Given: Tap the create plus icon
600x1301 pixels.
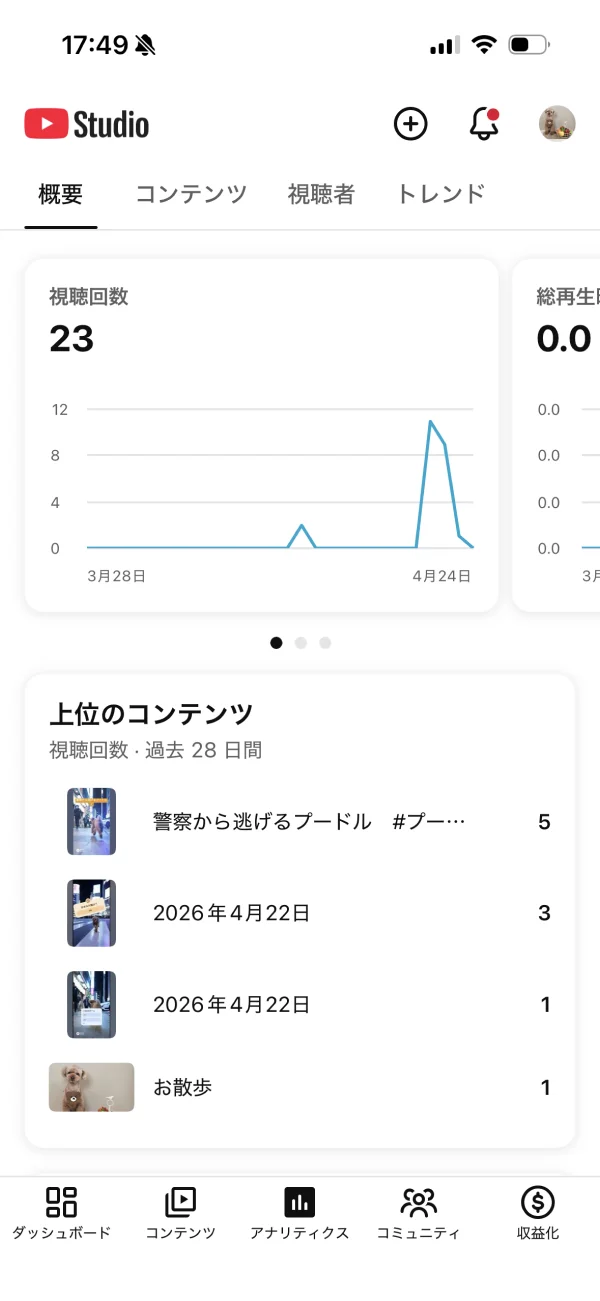Looking at the screenshot, I should [x=410, y=124].
